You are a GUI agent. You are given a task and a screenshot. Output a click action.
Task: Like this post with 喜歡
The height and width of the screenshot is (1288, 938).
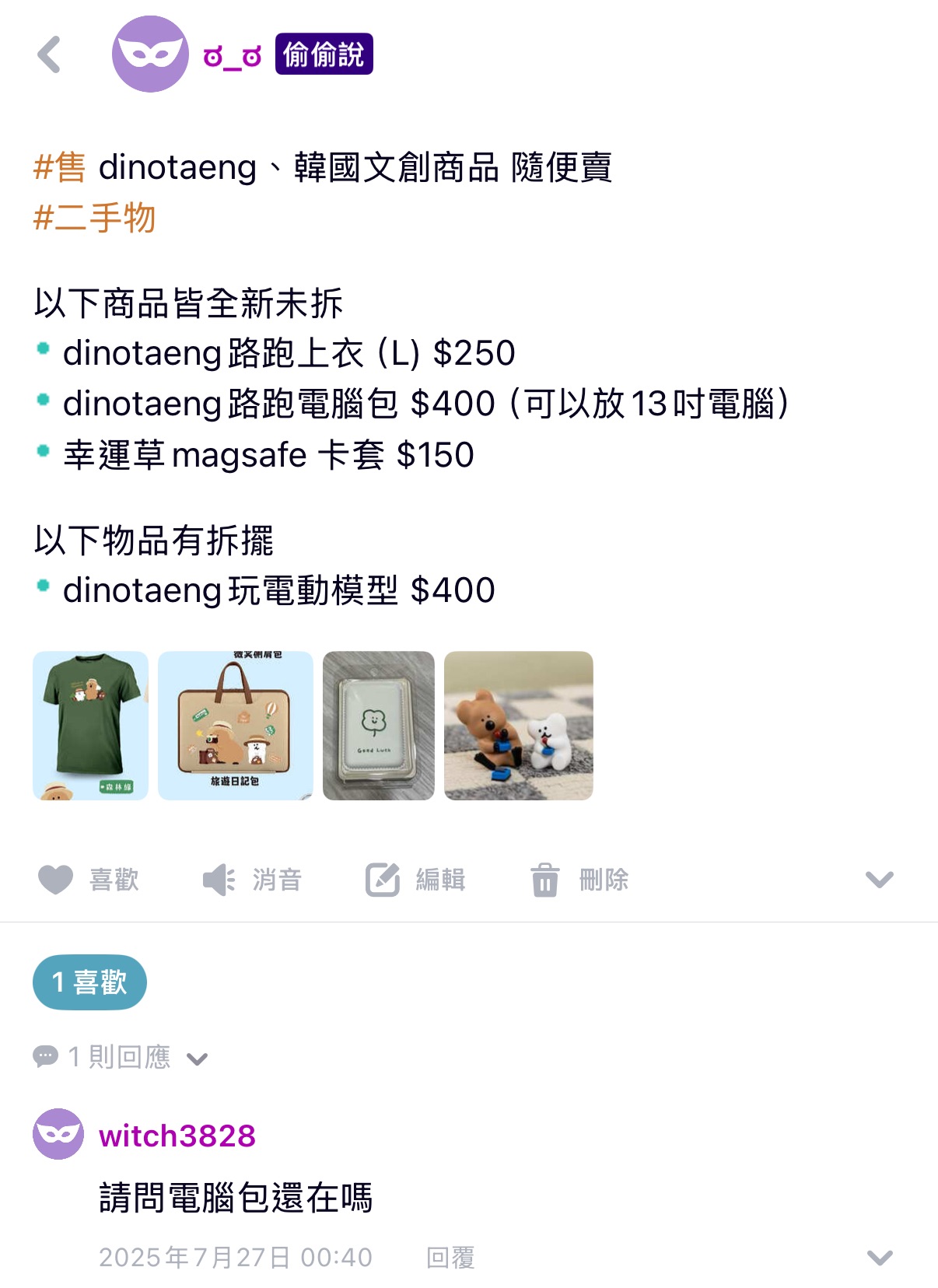point(89,880)
